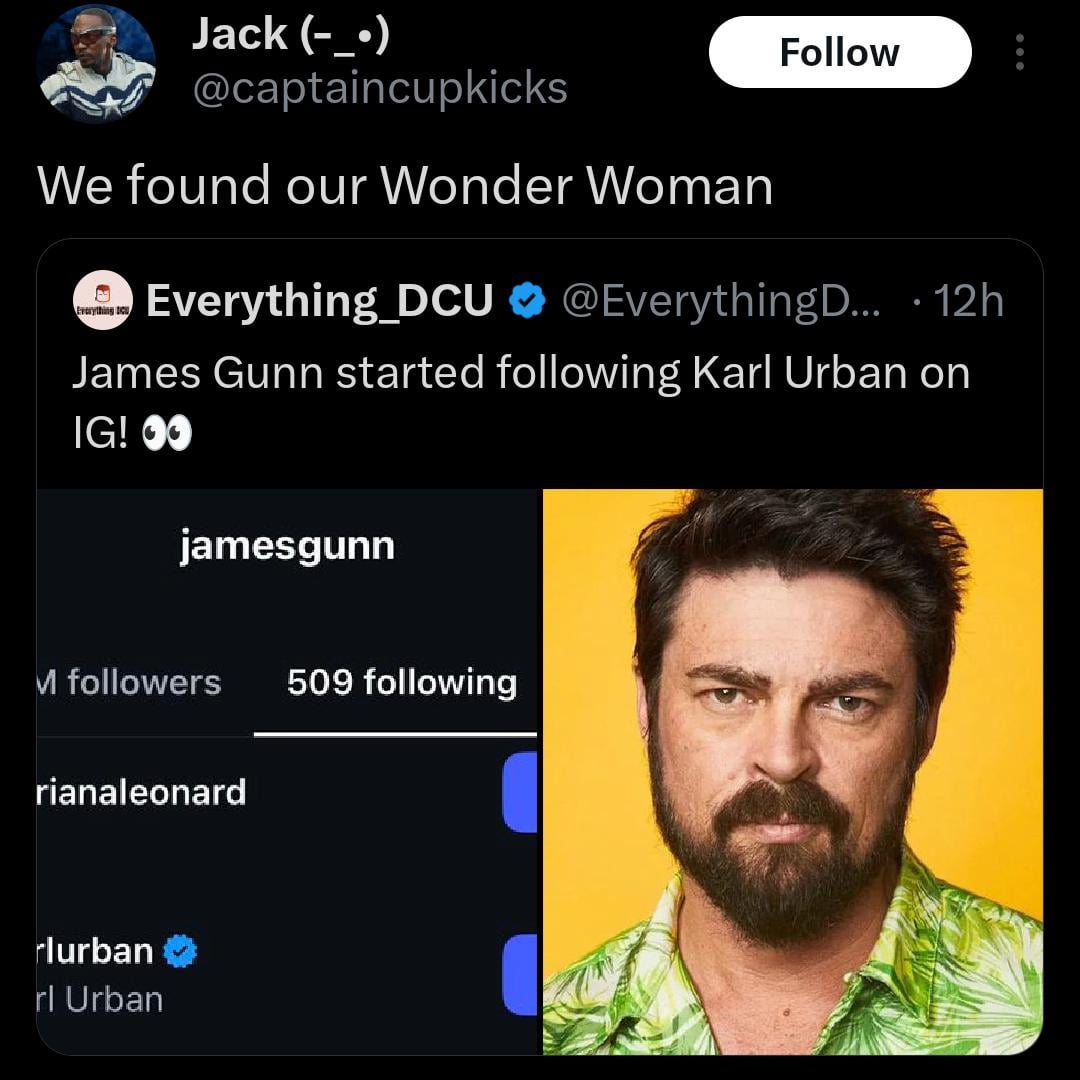Viewport: 1080px width, 1080px height.
Task: Open the portrait photo with yellow background
Action: click(x=792, y=770)
